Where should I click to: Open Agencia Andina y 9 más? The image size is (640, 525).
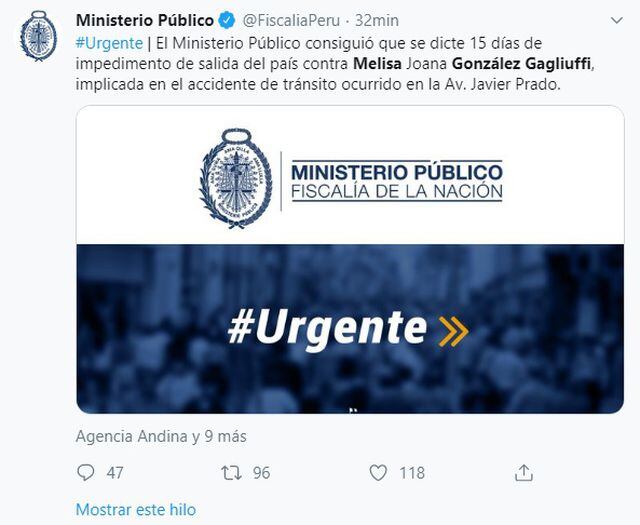click(161, 436)
